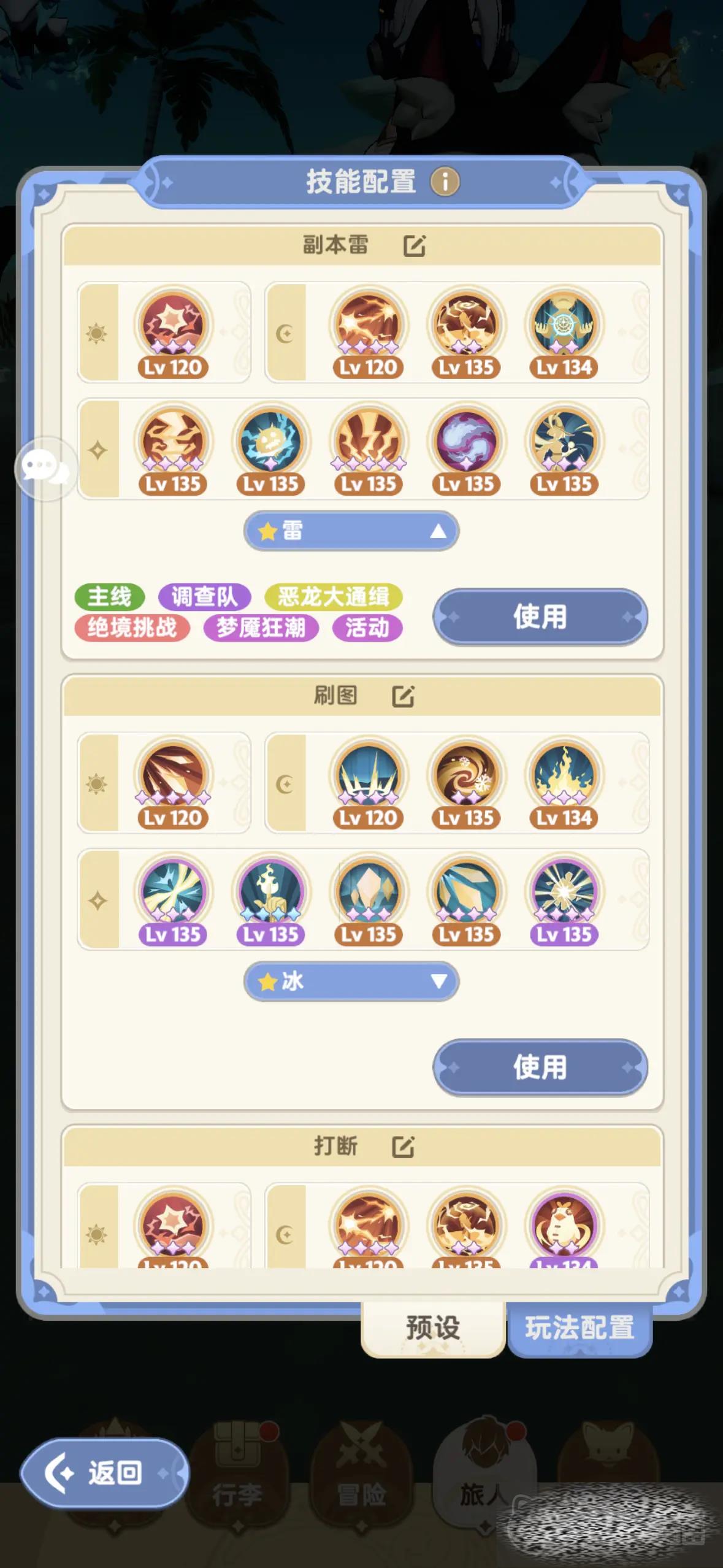723x1568 pixels.
Task: Select the 调查队 tag
Action: click(x=204, y=596)
